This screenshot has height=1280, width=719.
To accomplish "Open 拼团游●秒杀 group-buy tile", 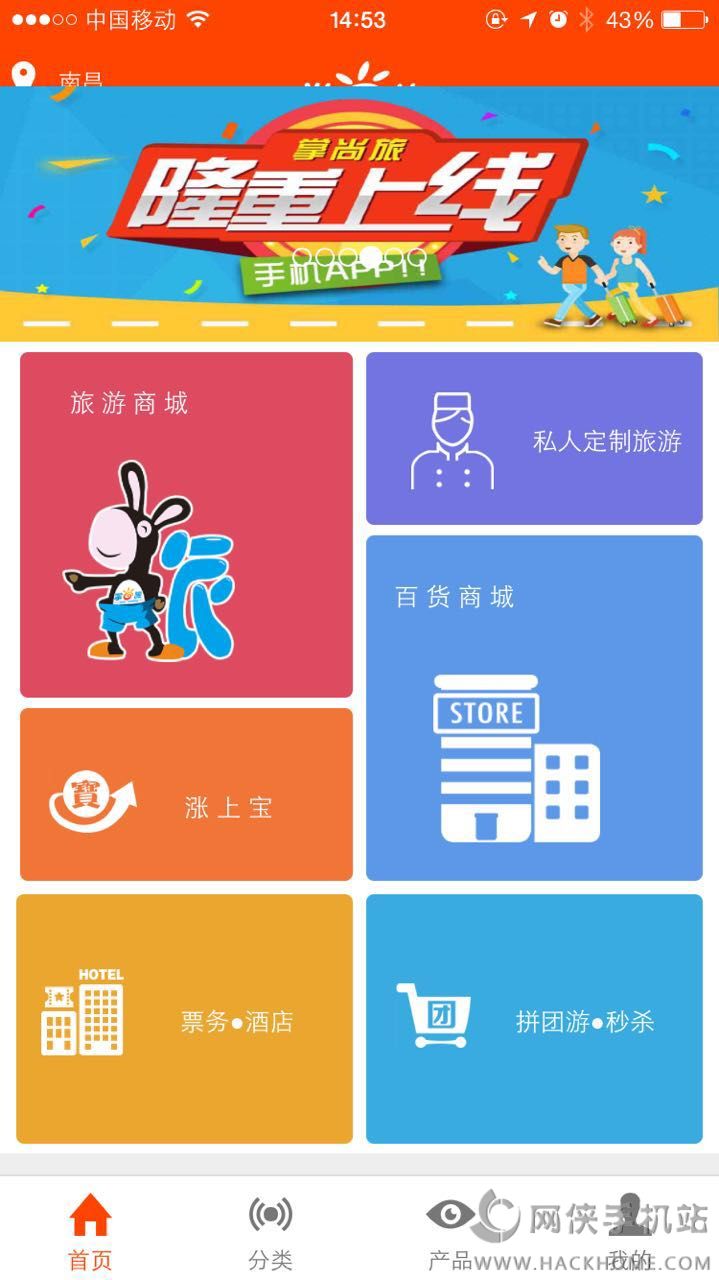I will coord(534,1018).
